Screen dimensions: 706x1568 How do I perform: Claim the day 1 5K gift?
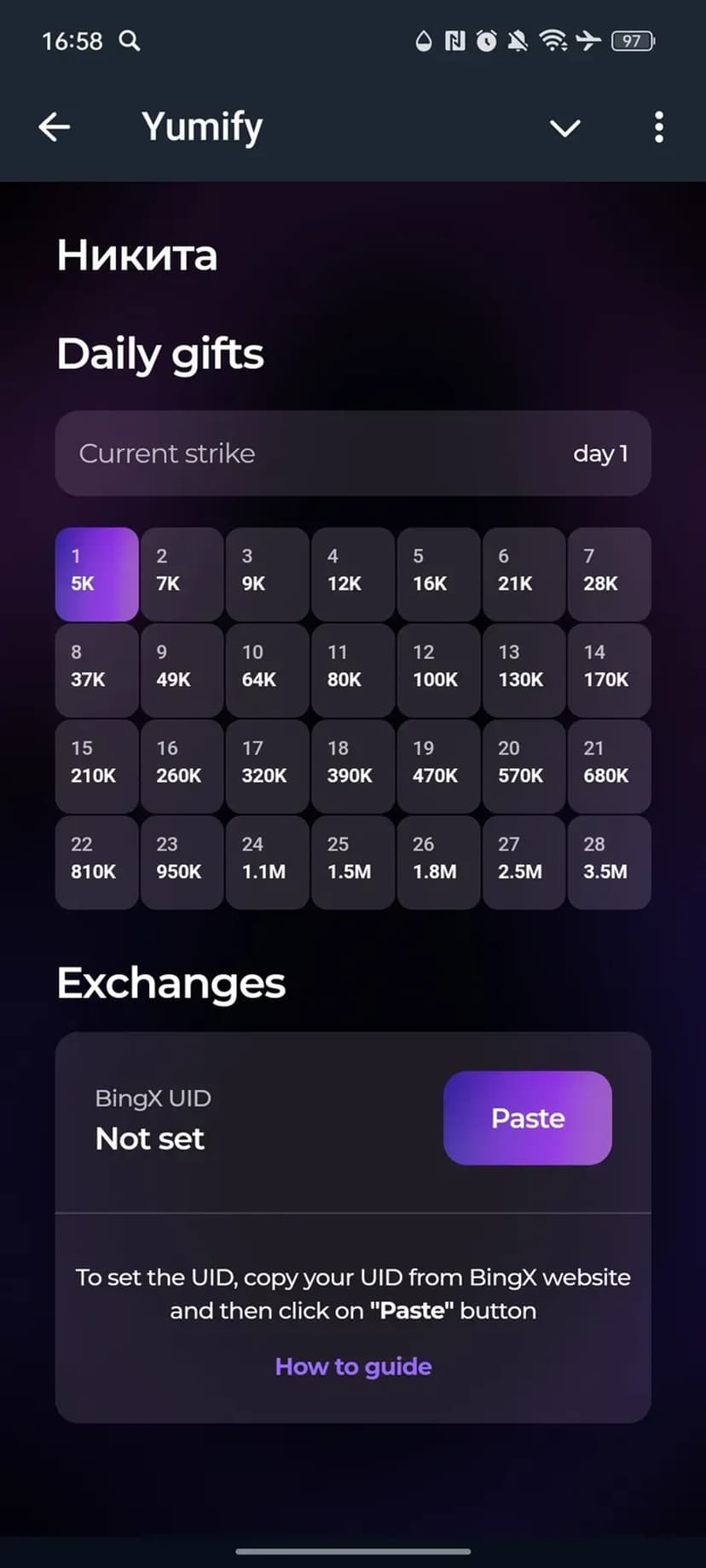coord(96,574)
